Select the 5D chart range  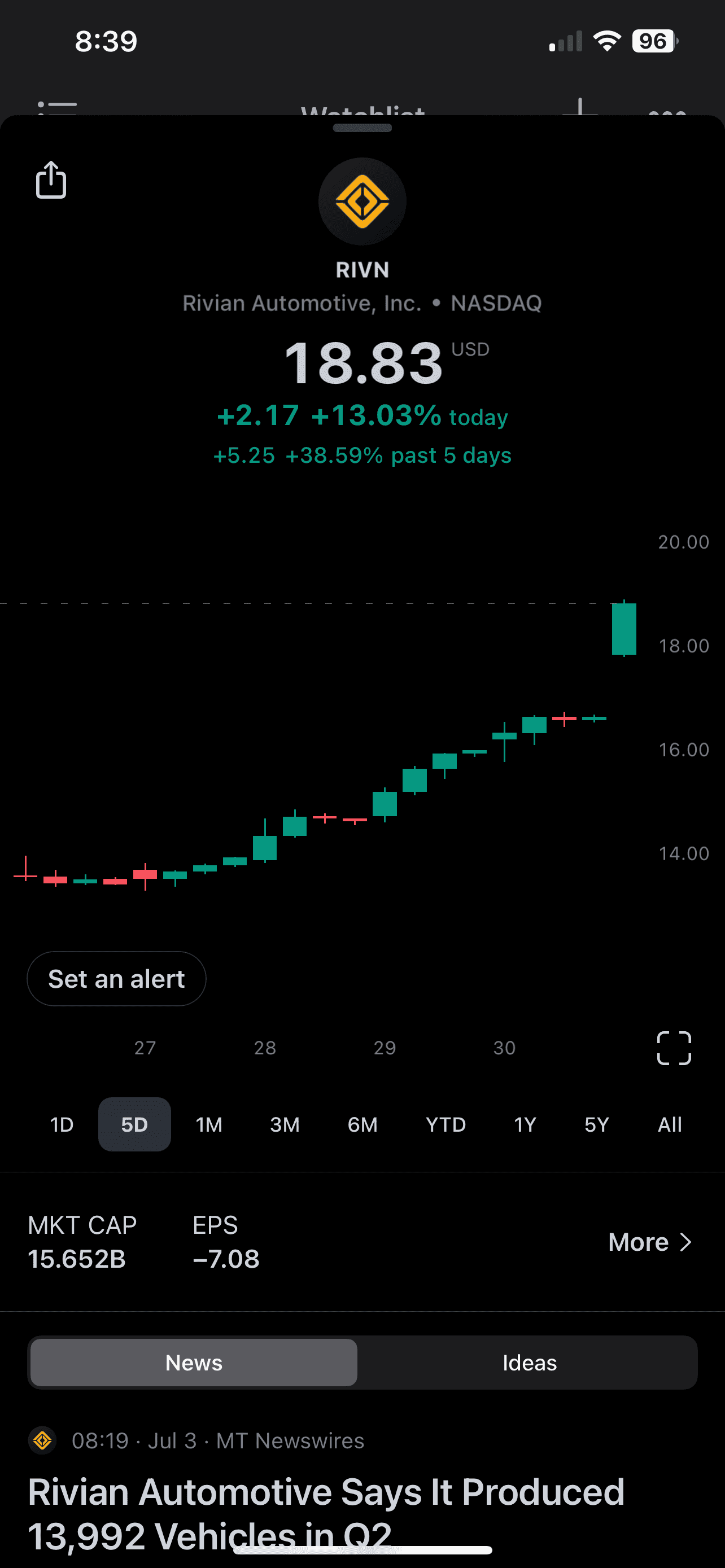coord(134,1124)
